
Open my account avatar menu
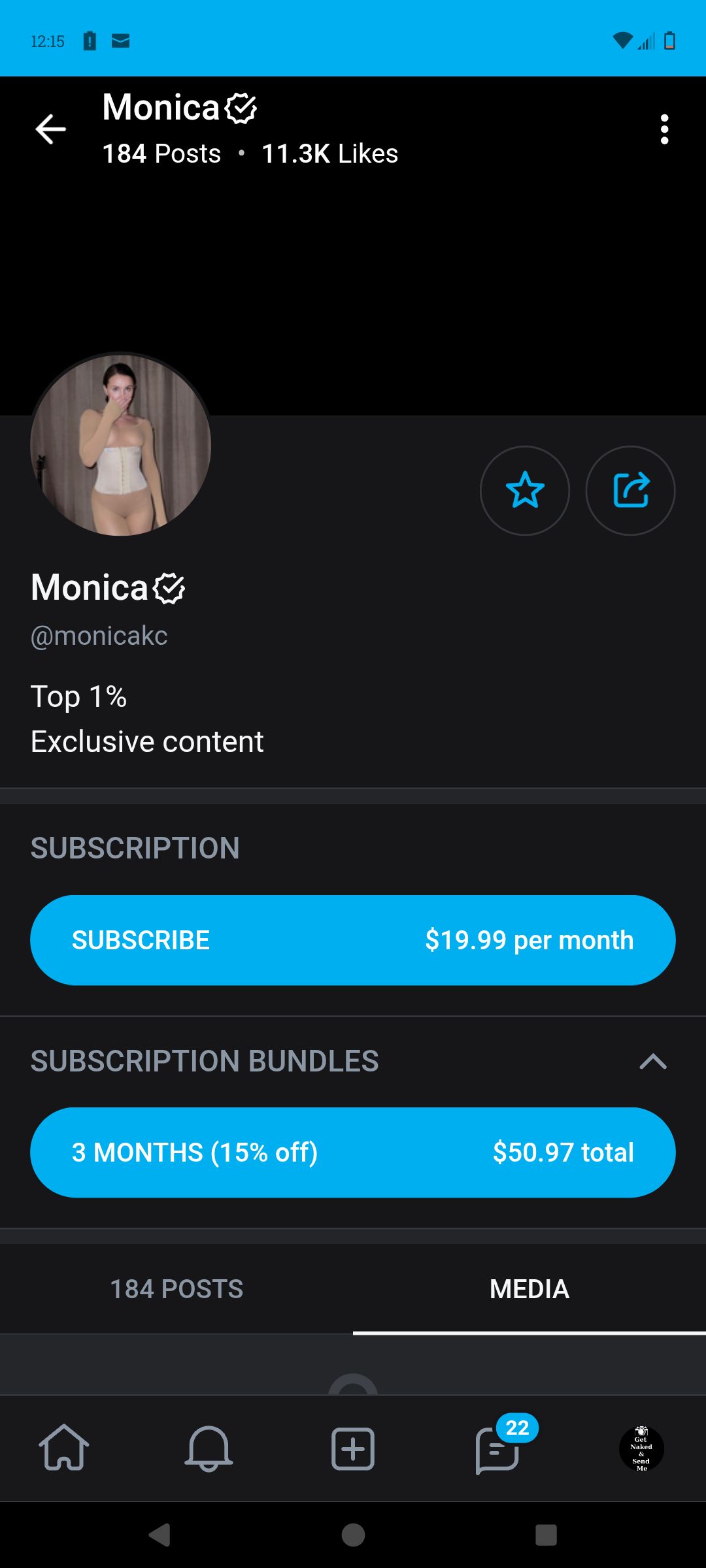point(641,1448)
